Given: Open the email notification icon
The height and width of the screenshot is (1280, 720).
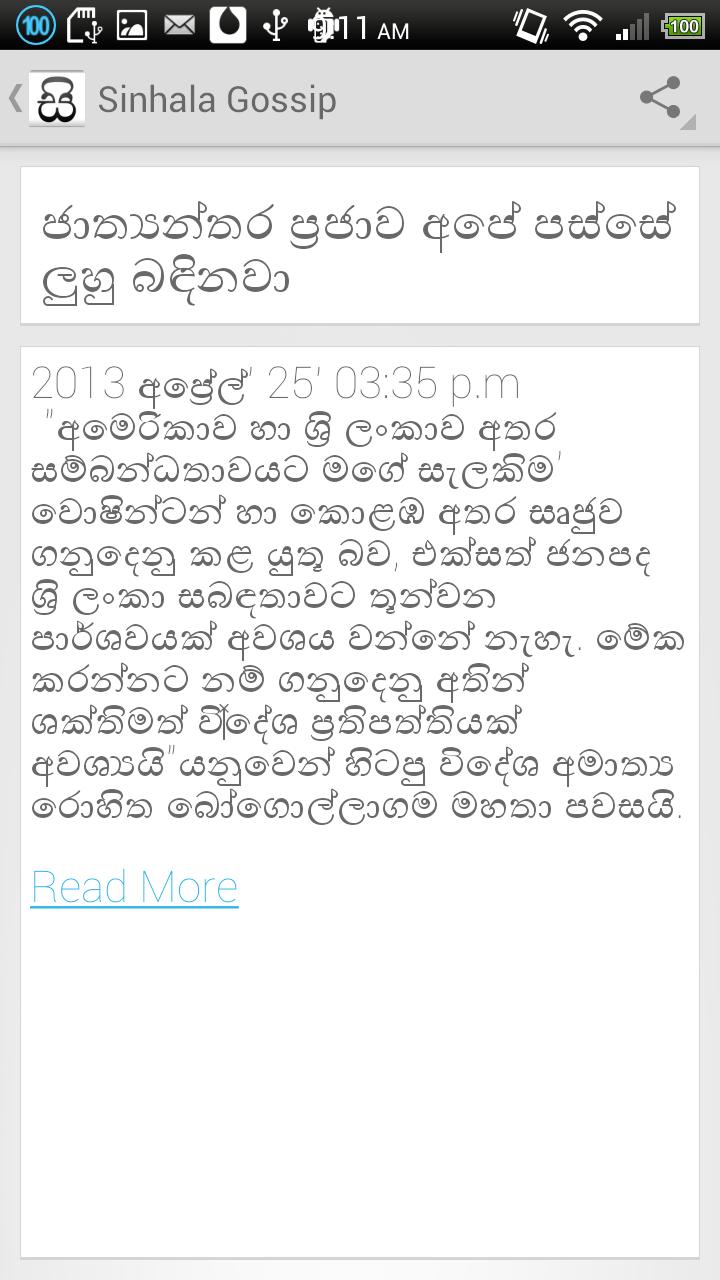Looking at the screenshot, I should 180,25.
